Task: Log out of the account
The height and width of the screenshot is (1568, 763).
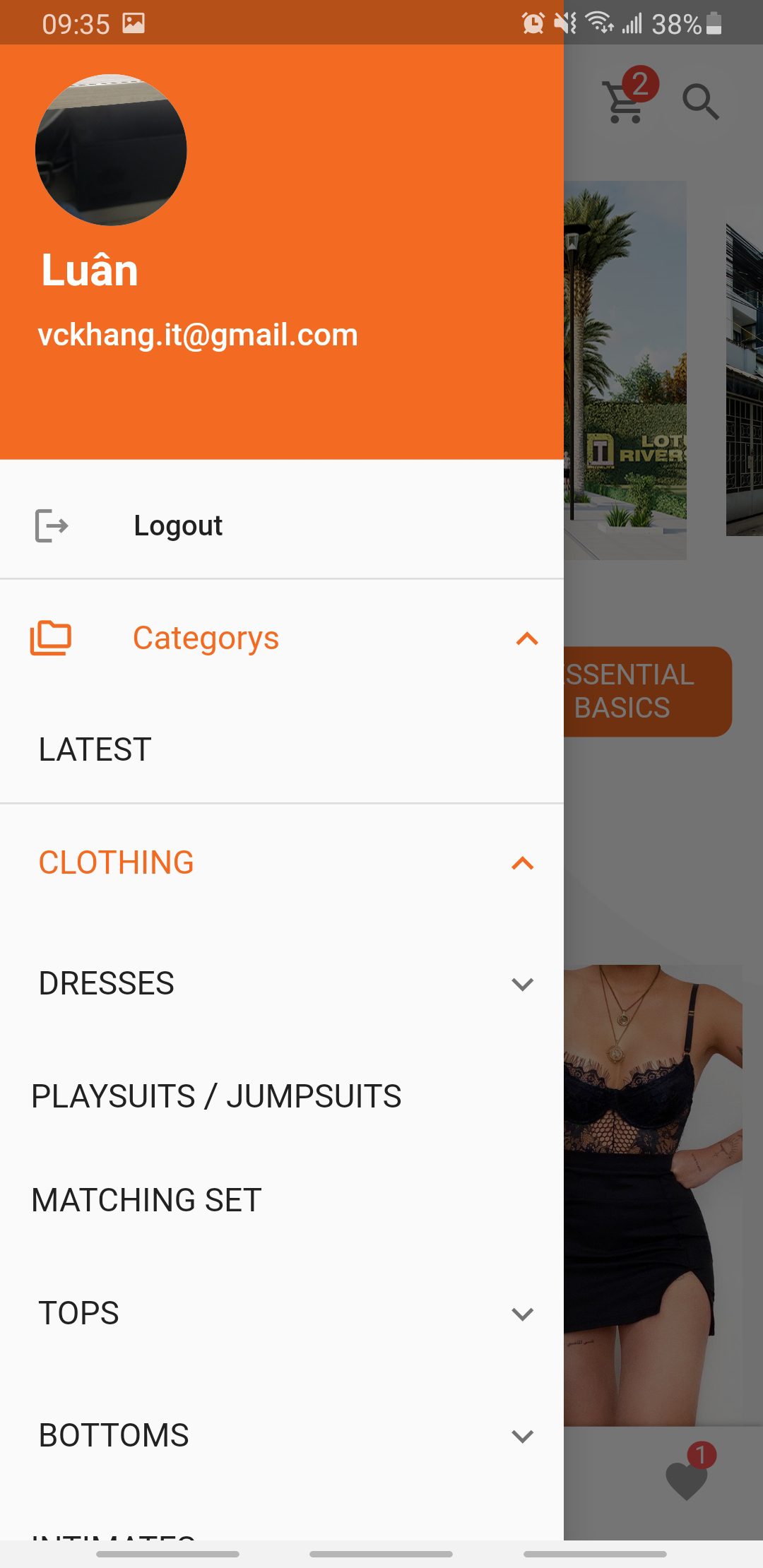Action: pos(177,525)
